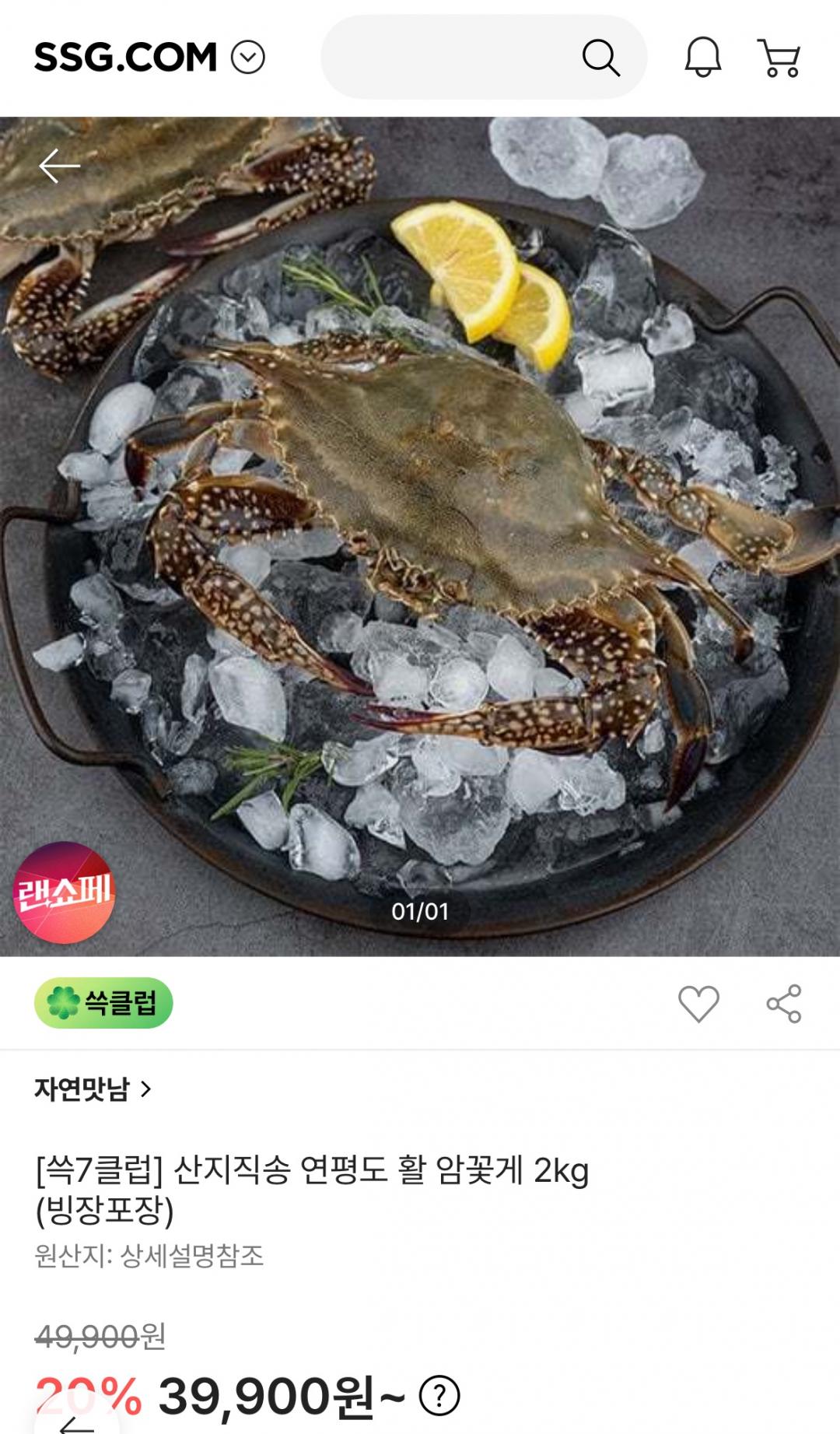This screenshot has height=1434, width=840.
Task: Tap the 랜쇼페 promotion badge
Action: point(65,892)
